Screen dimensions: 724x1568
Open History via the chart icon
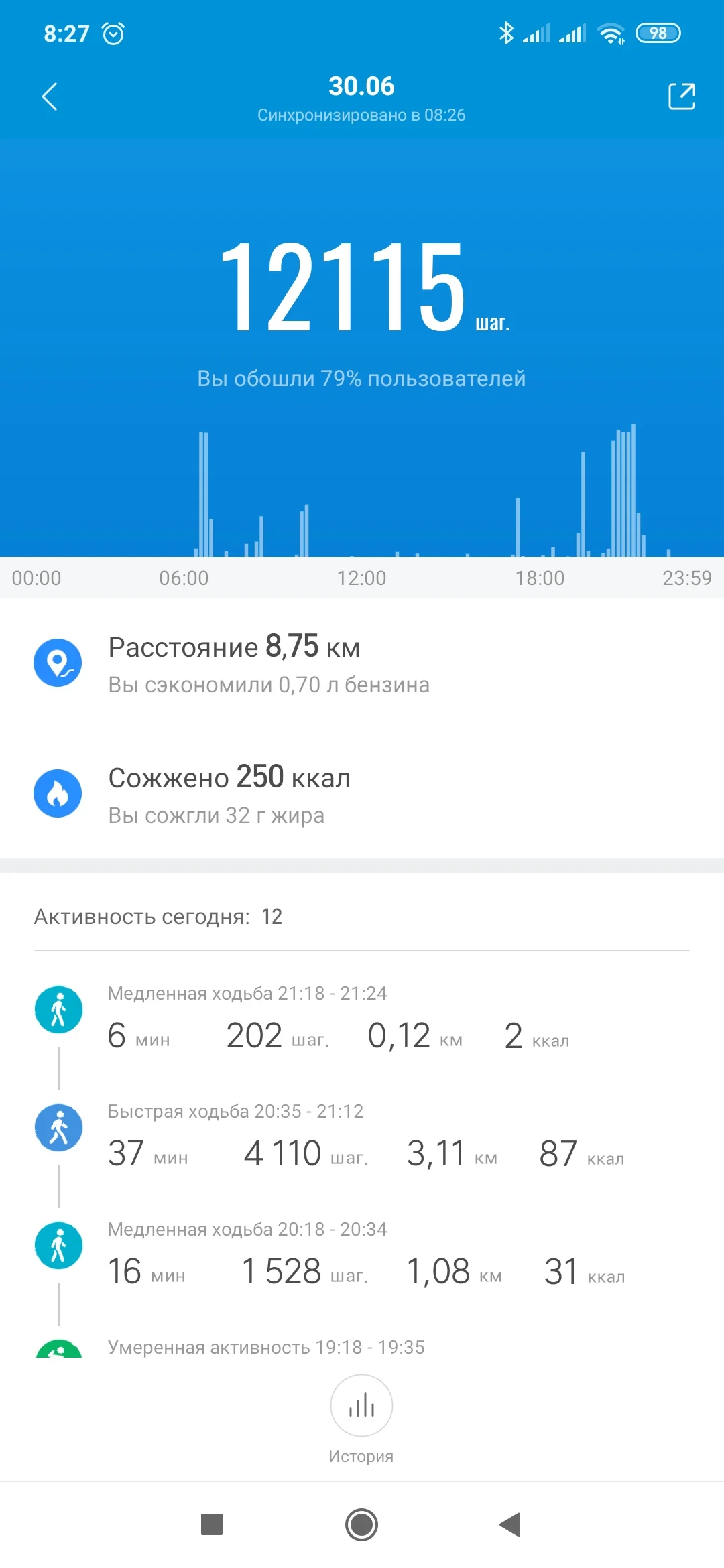click(x=361, y=1406)
